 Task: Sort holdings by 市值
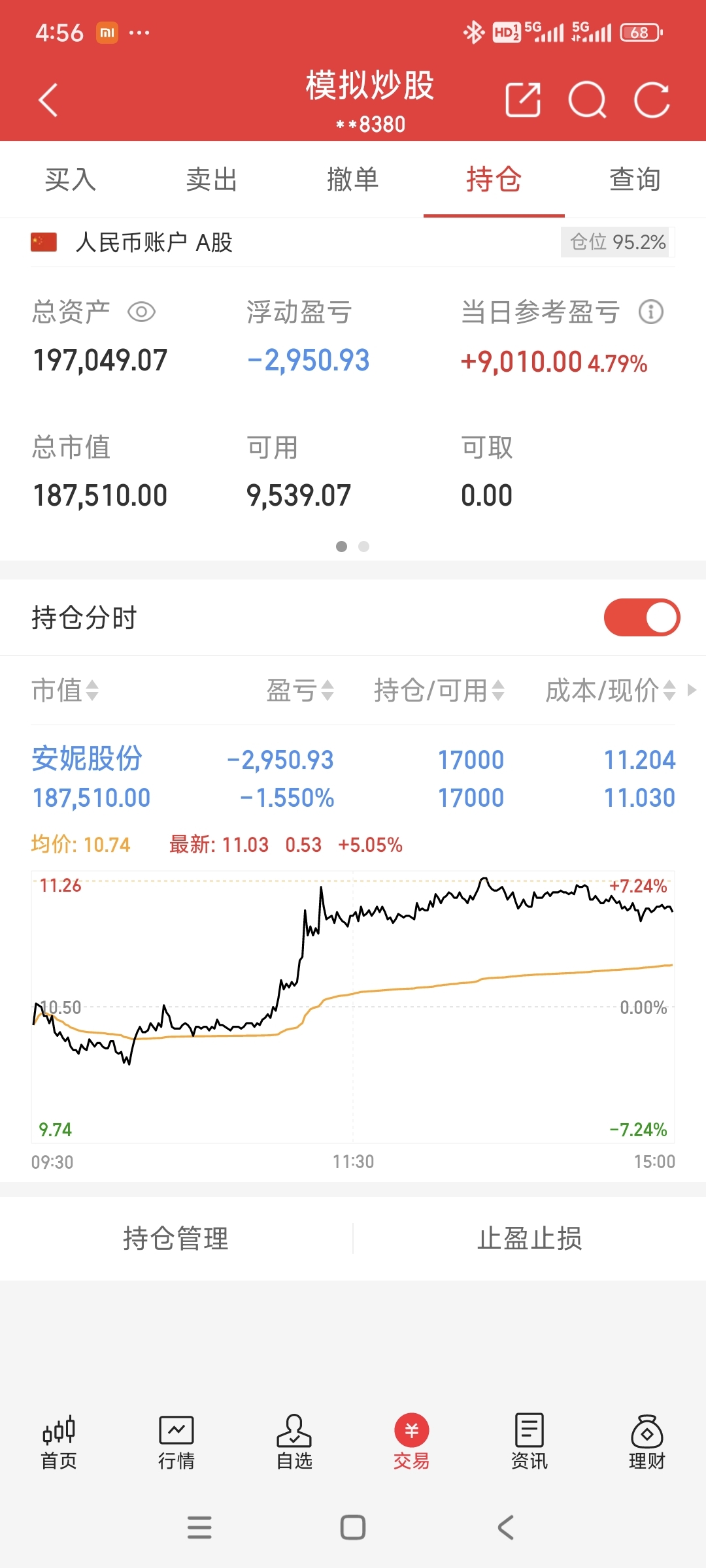(65, 691)
